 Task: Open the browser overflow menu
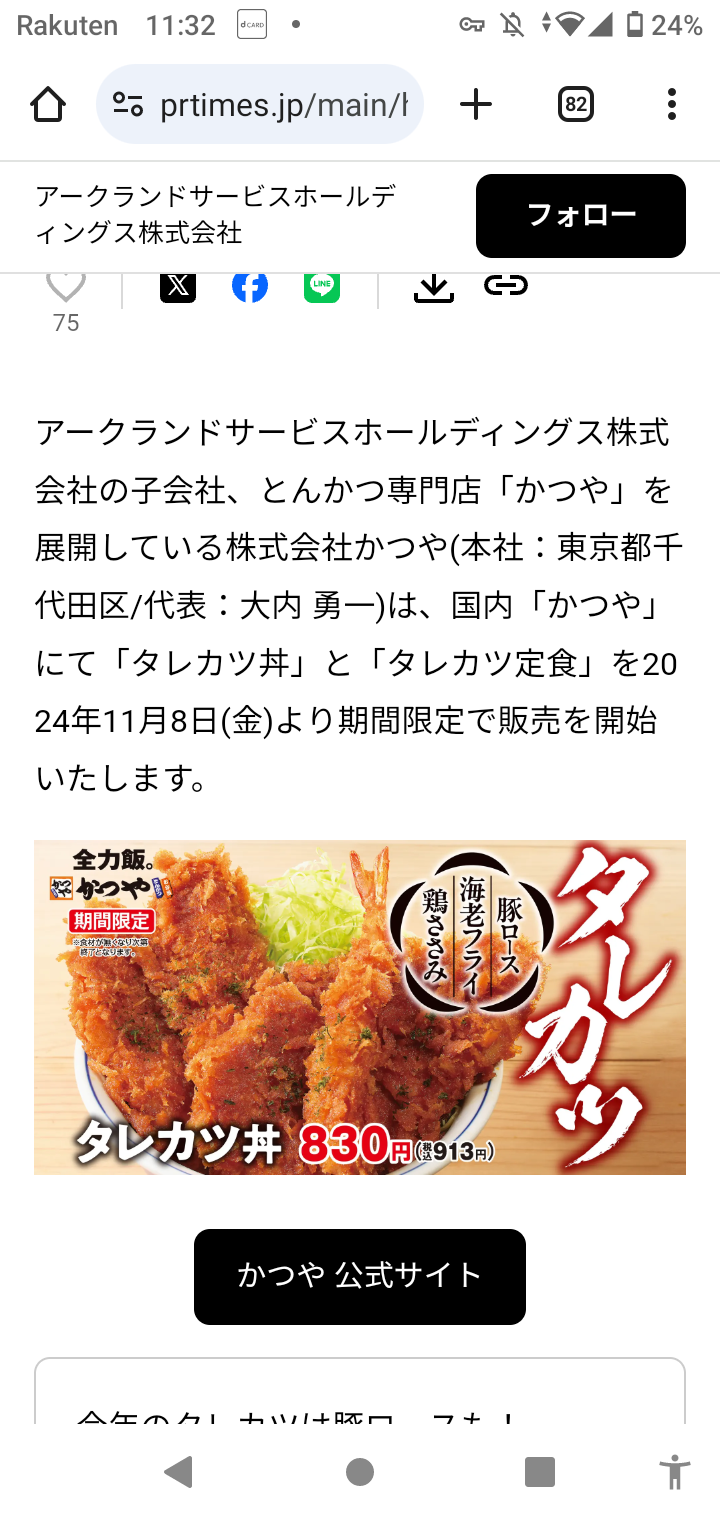(671, 104)
